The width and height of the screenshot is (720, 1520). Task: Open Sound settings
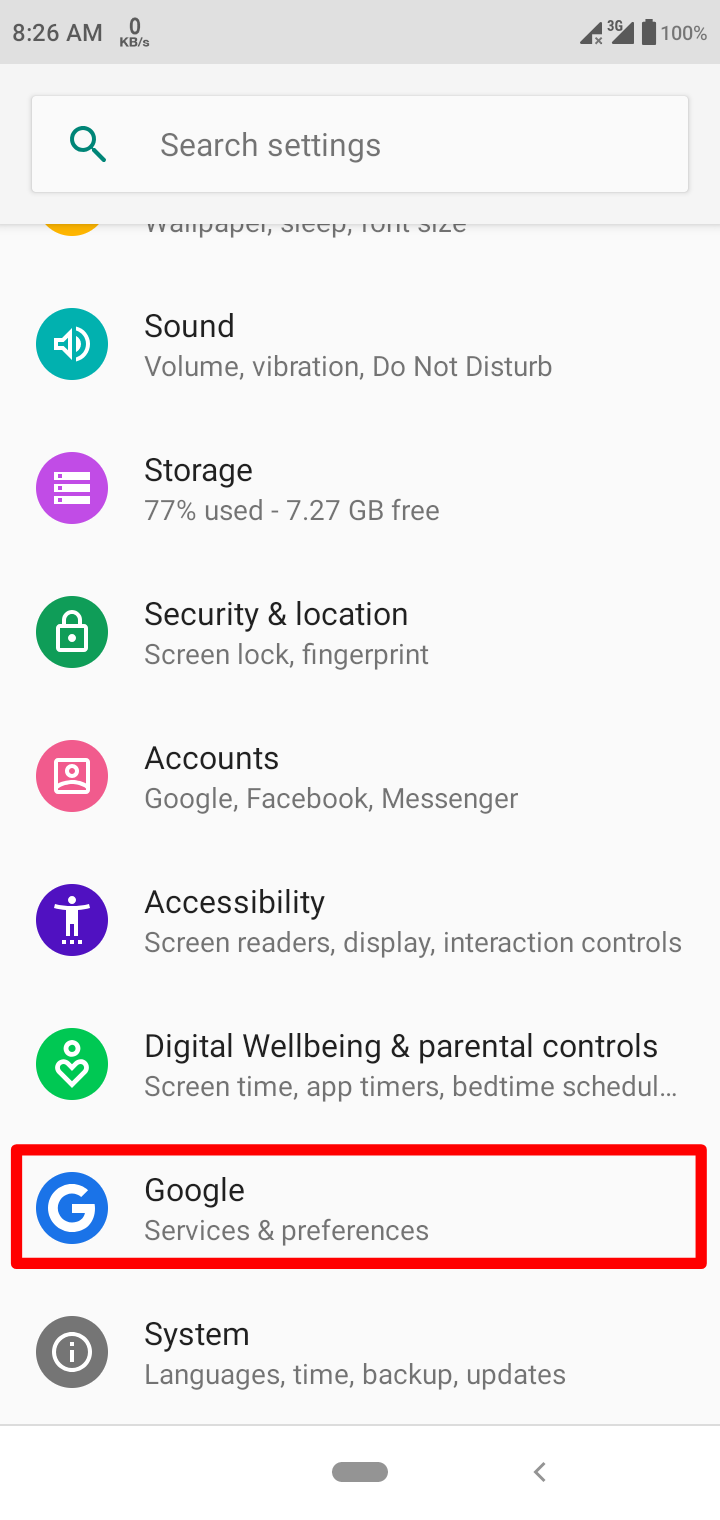360,345
